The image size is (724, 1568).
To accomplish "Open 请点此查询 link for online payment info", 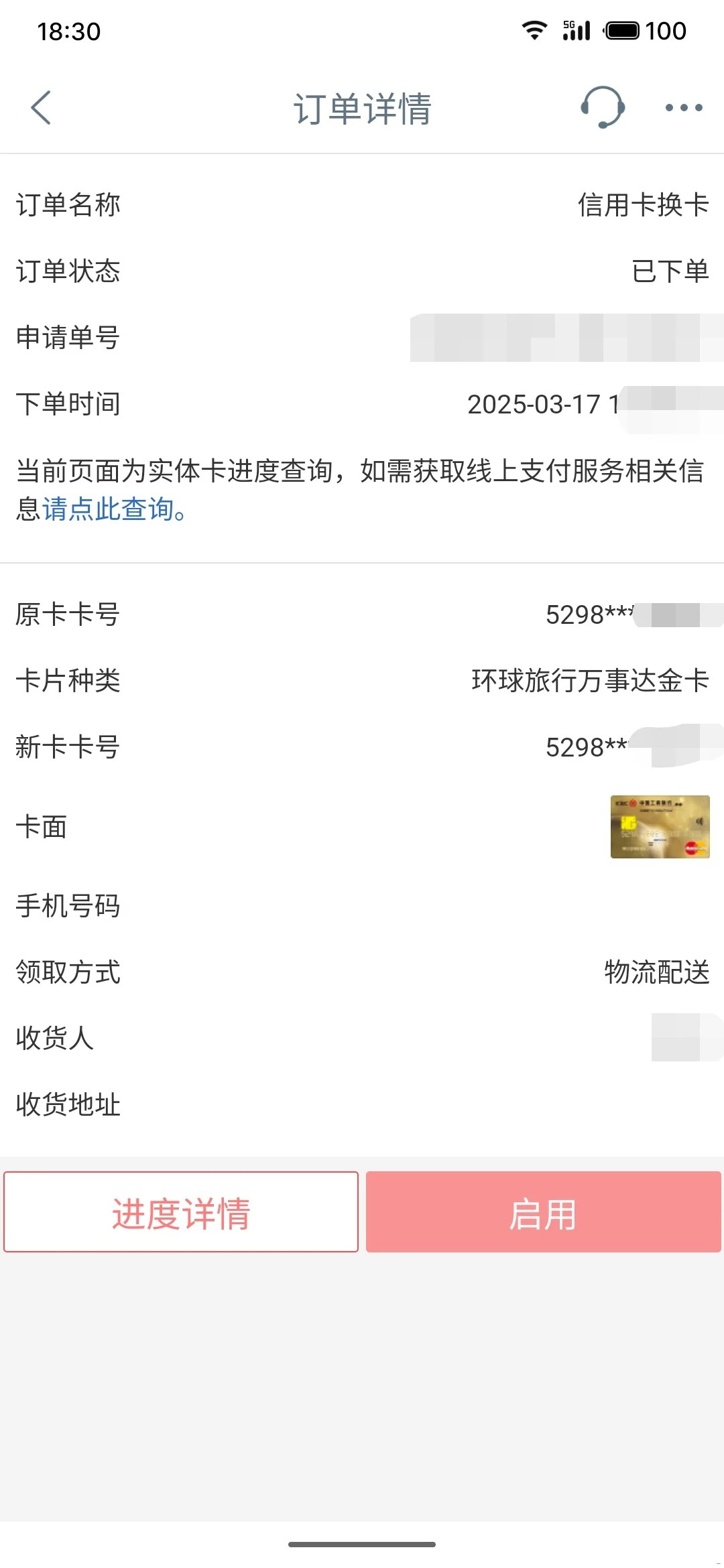I will (111, 510).
